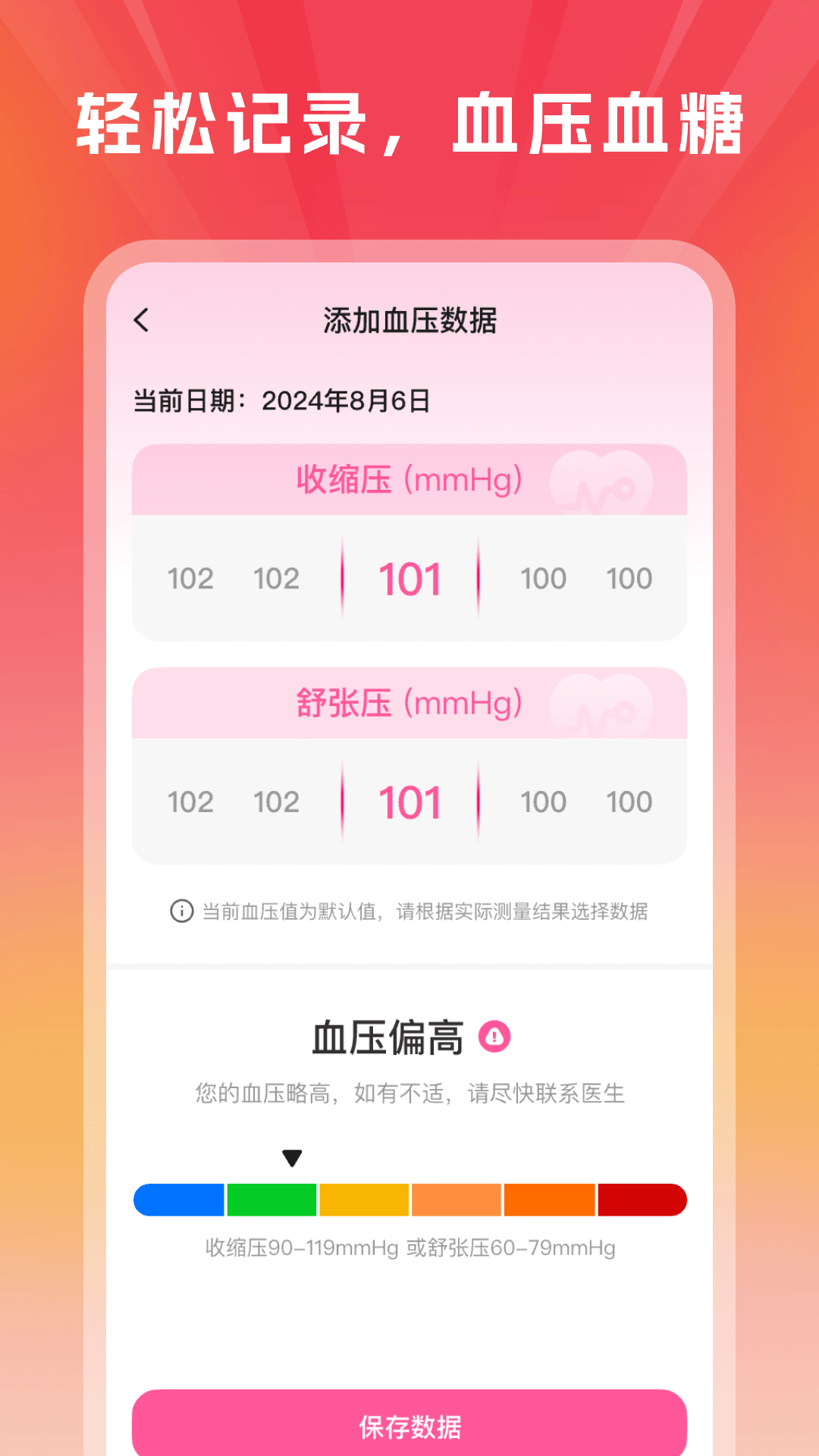Select systolic value 102 on the far left
The height and width of the screenshot is (1456, 819).
coord(191,578)
